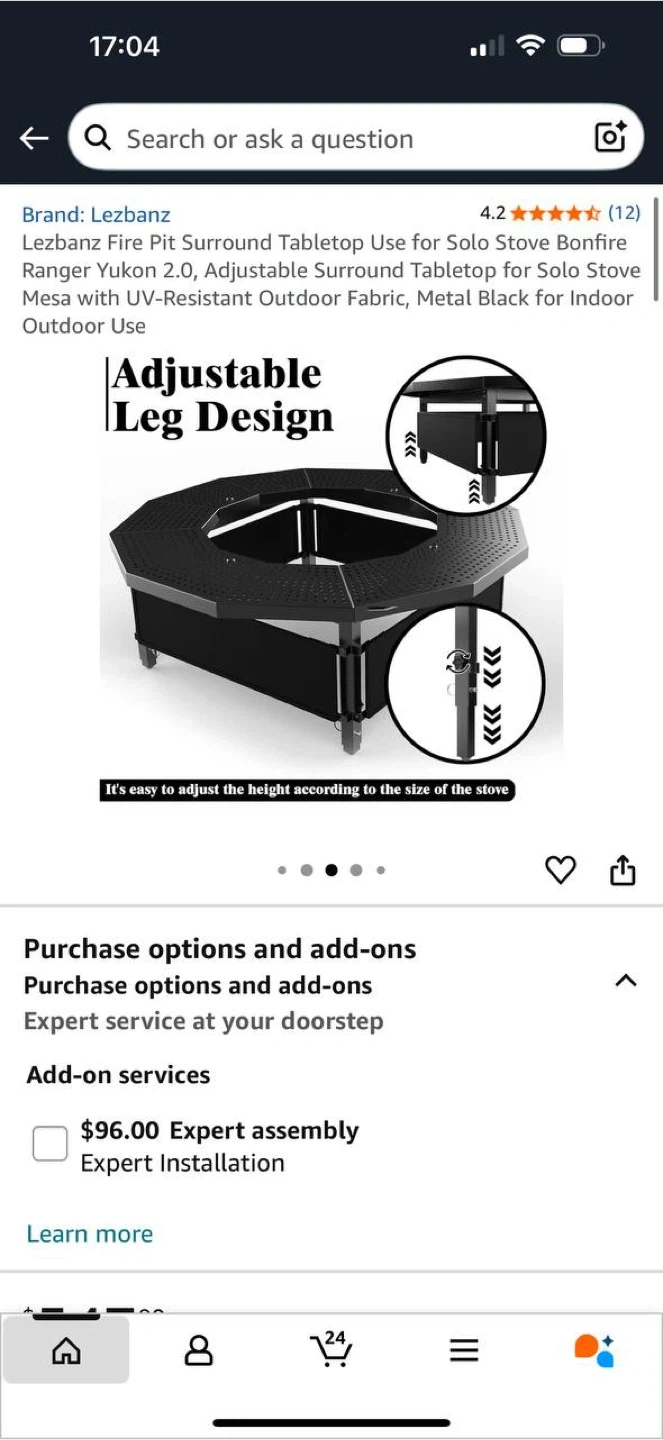Go back using the arrow icon

[x=34, y=138]
